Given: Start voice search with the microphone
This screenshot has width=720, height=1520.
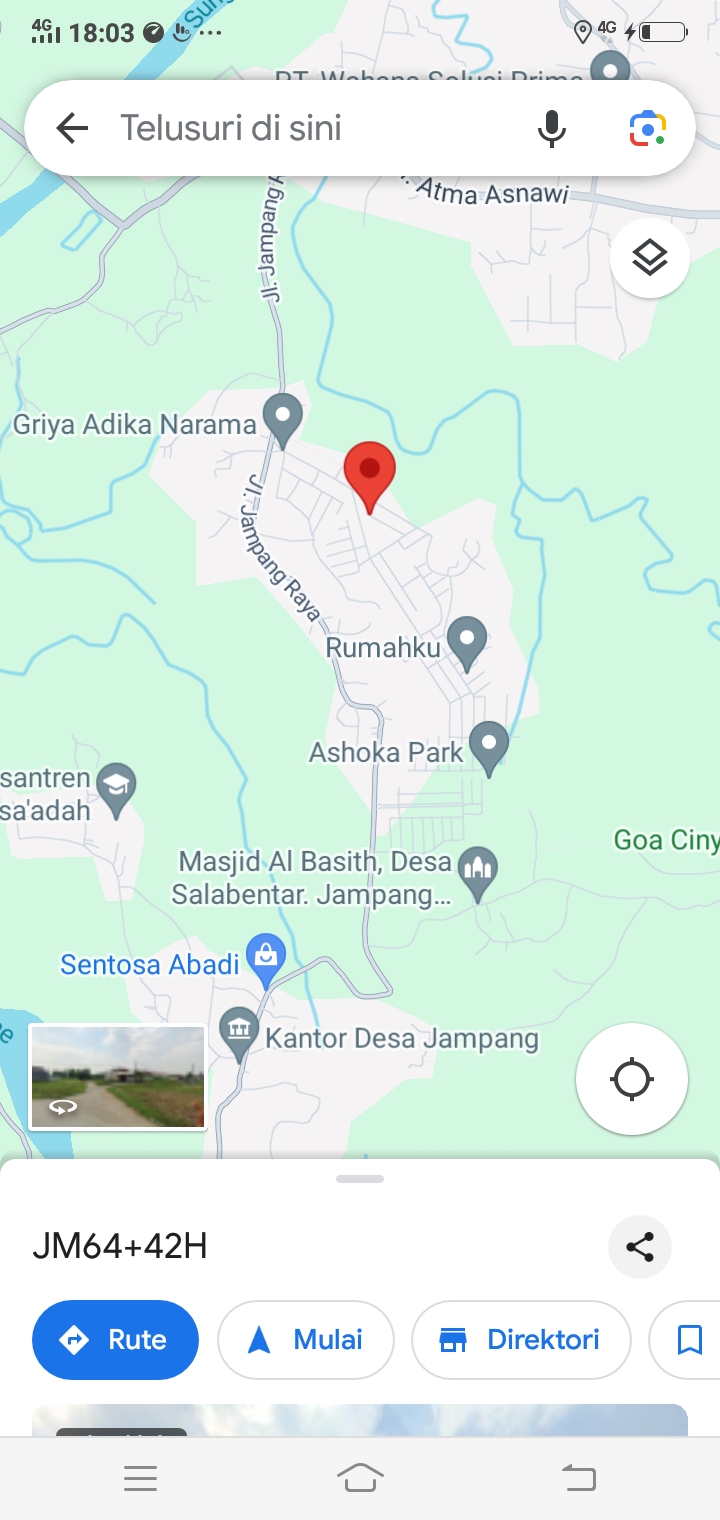Looking at the screenshot, I should [551, 128].
